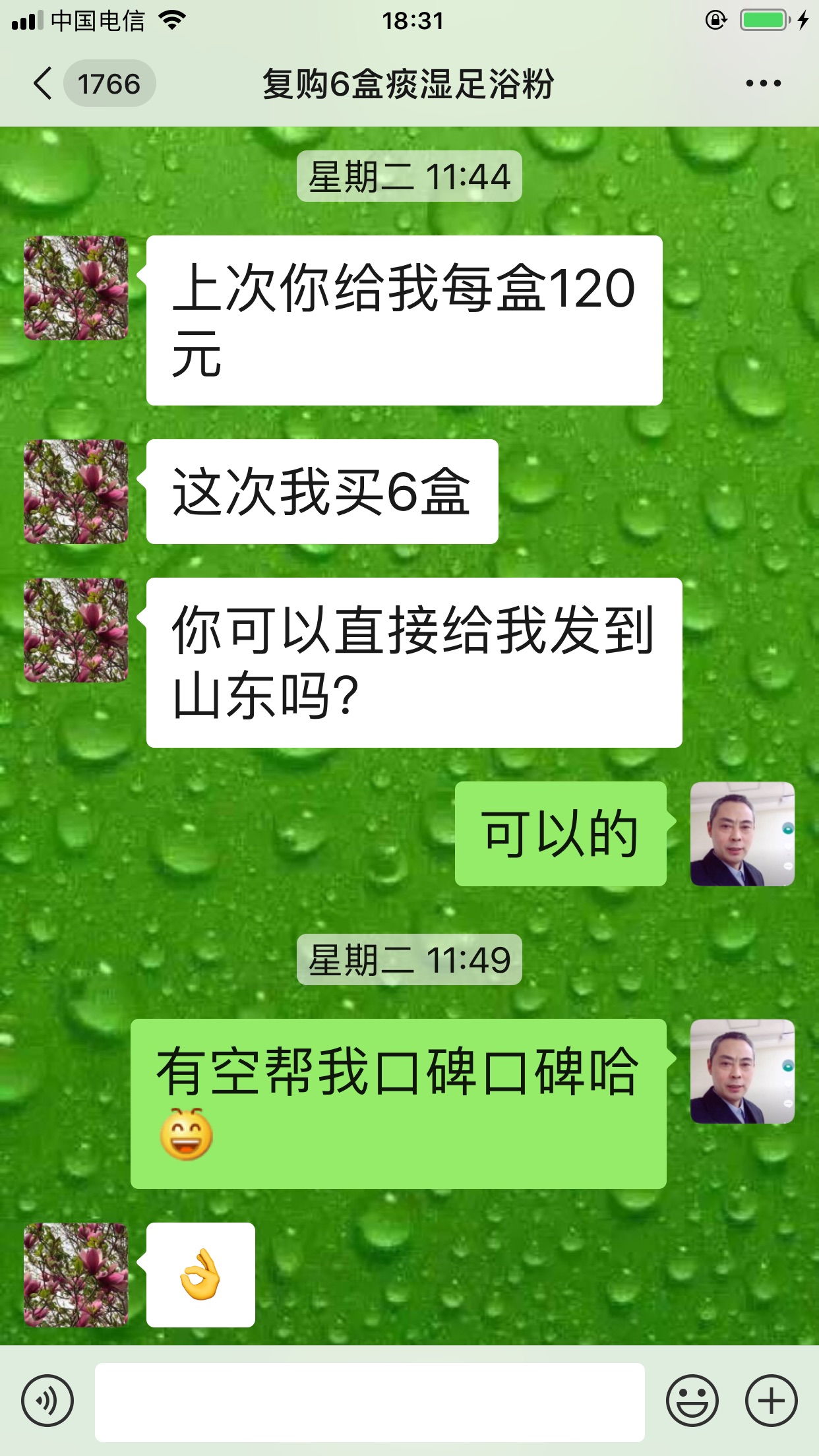Go back to the chat list

[x=44, y=84]
